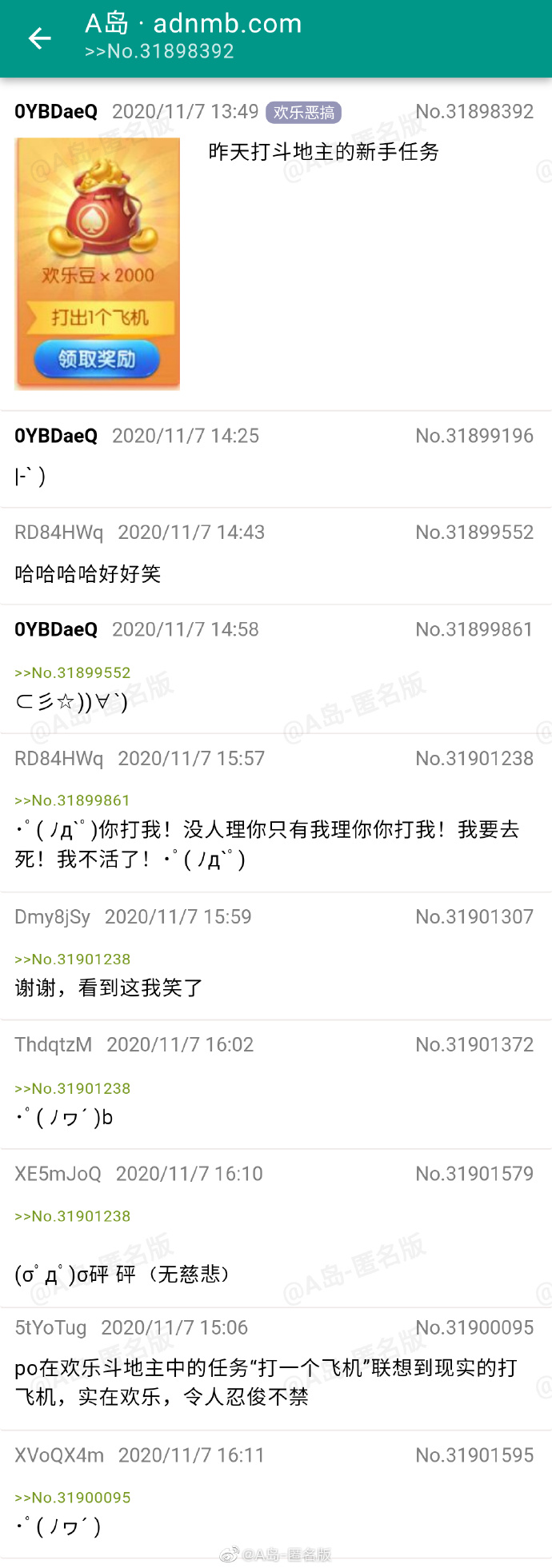Jump to quoted post >>No.31900095
The image size is (552, 1568).
click(72, 1498)
